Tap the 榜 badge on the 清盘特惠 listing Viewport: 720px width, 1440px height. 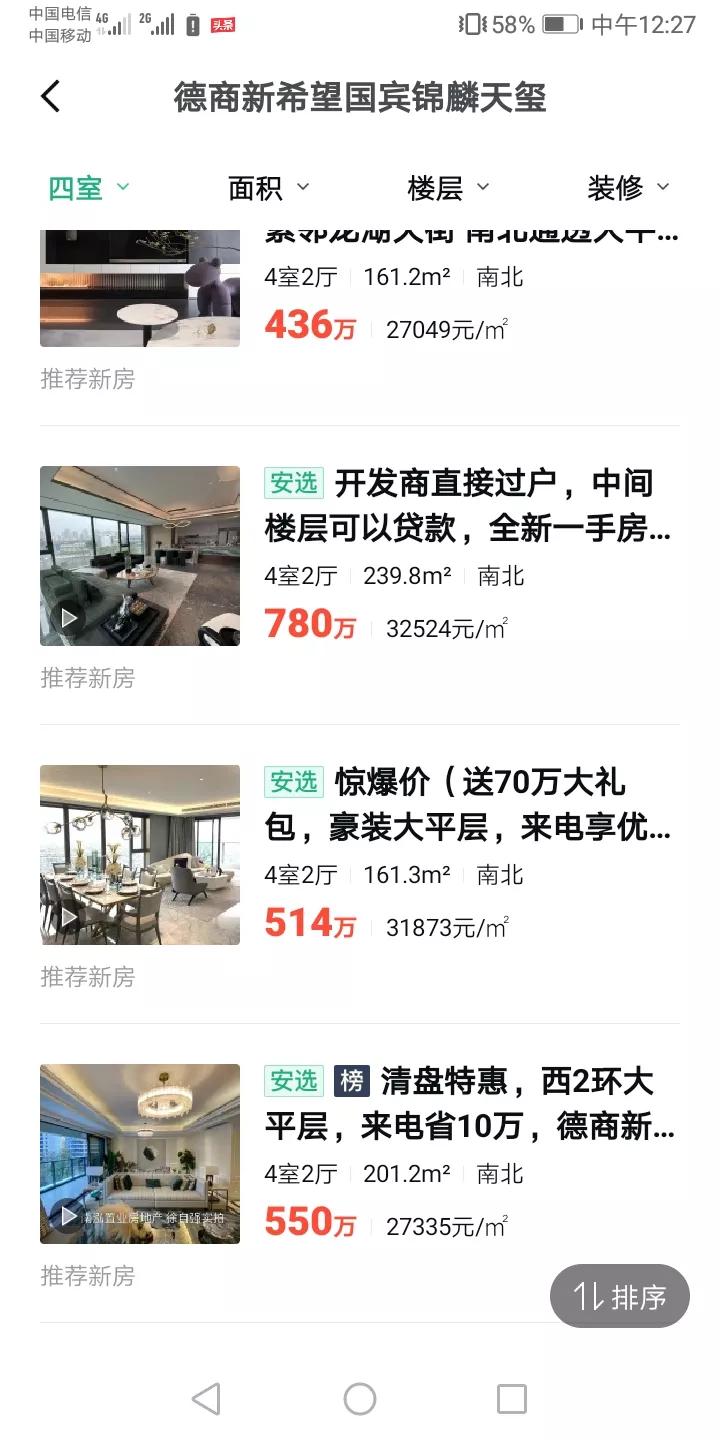coord(352,1082)
